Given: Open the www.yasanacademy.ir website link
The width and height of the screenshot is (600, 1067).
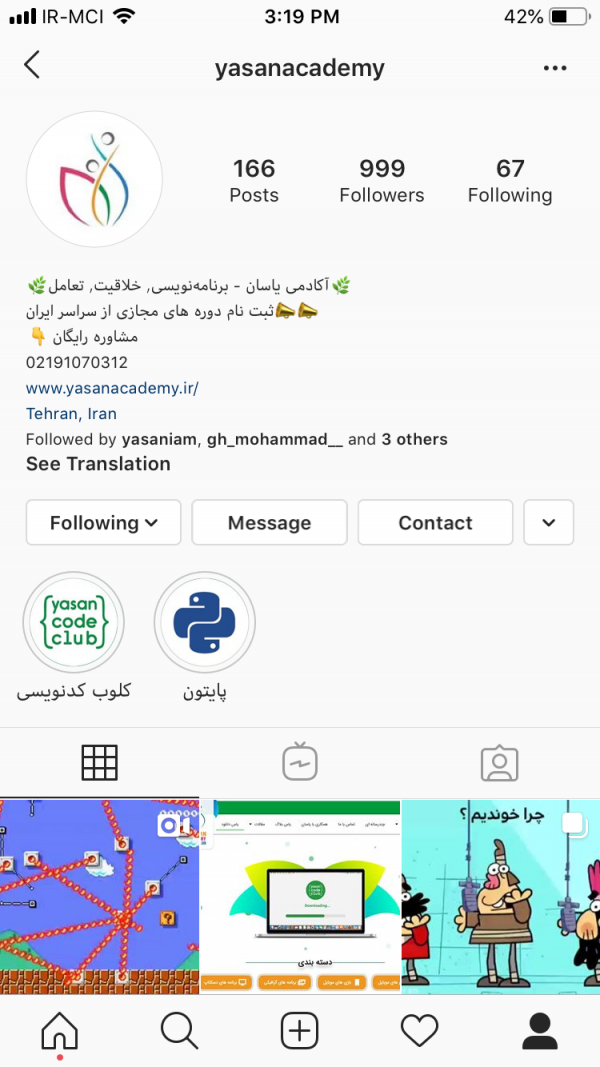Looking at the screenshot, I should tap(112, 388).
